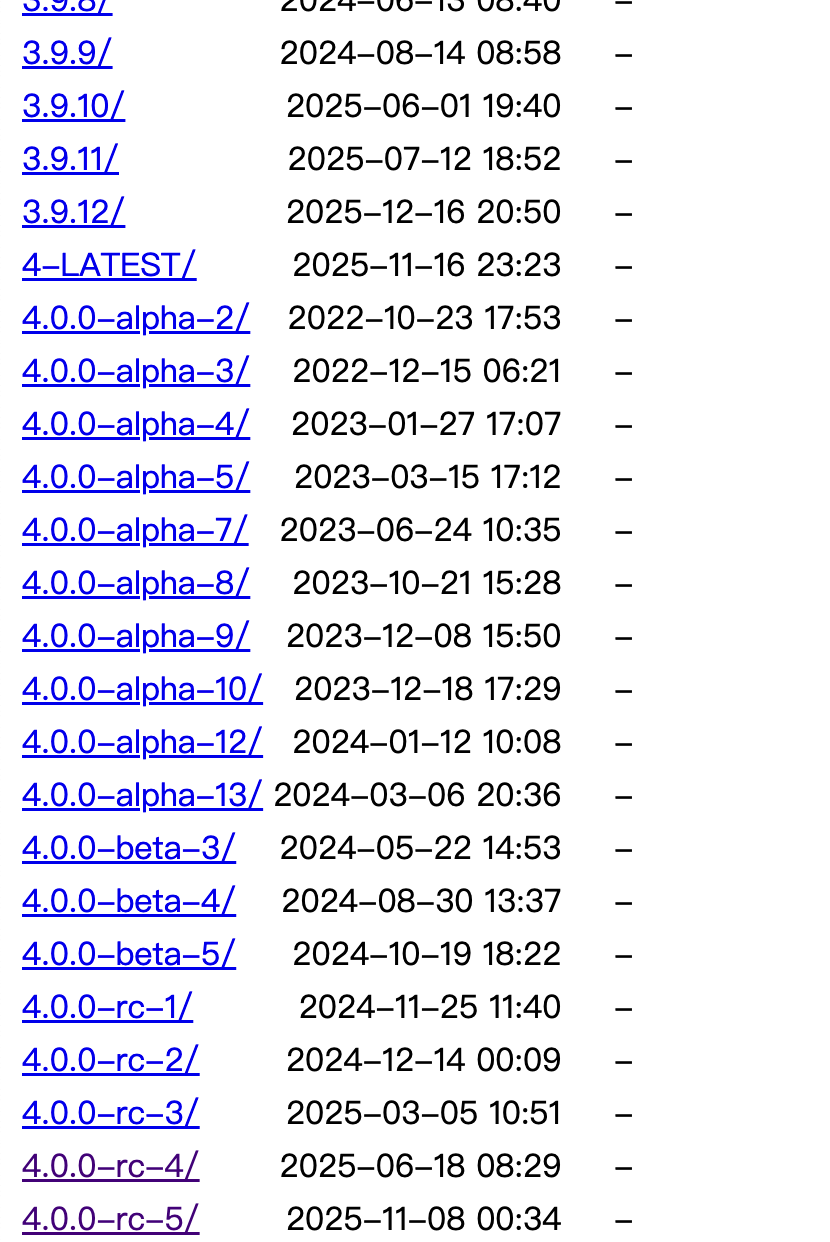
Task: Open 4.0.0-beta-5/ folder
Action: pyautogui.click(x=128, y=954)
